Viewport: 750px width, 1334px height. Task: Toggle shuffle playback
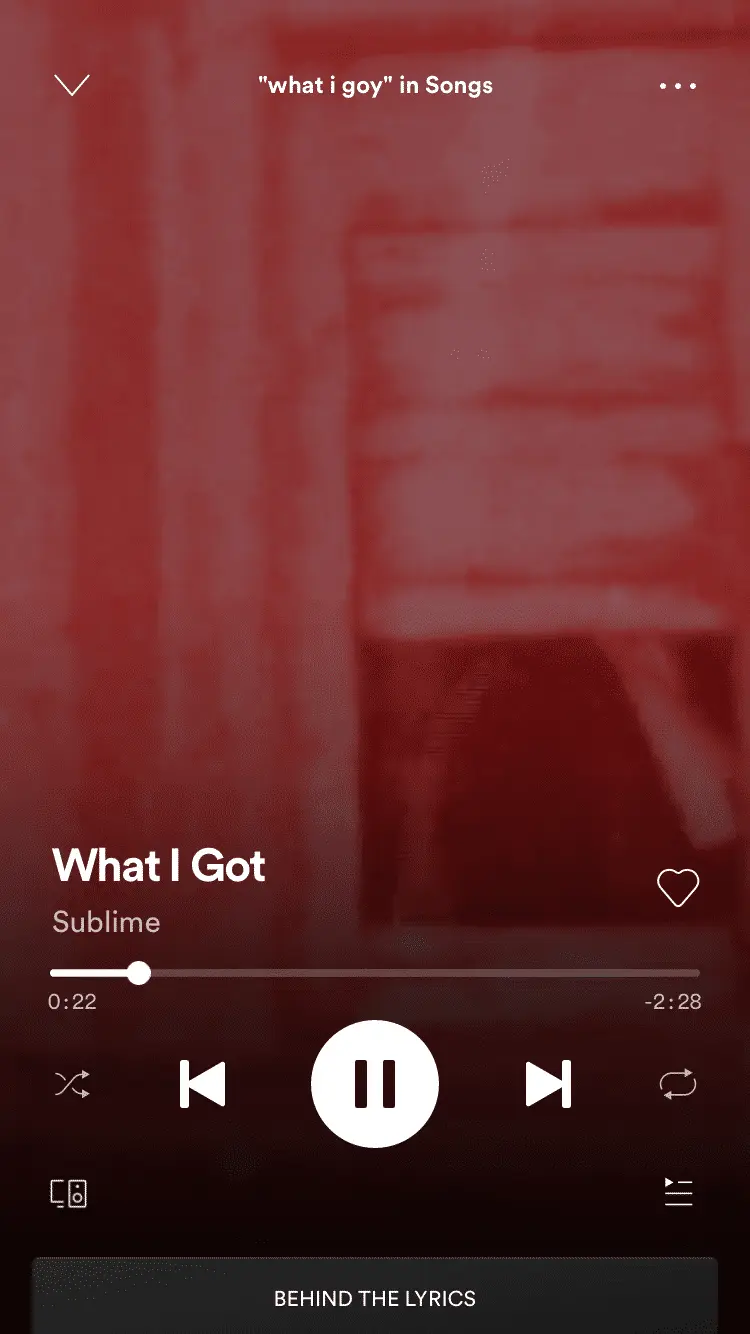point(72,1084)
